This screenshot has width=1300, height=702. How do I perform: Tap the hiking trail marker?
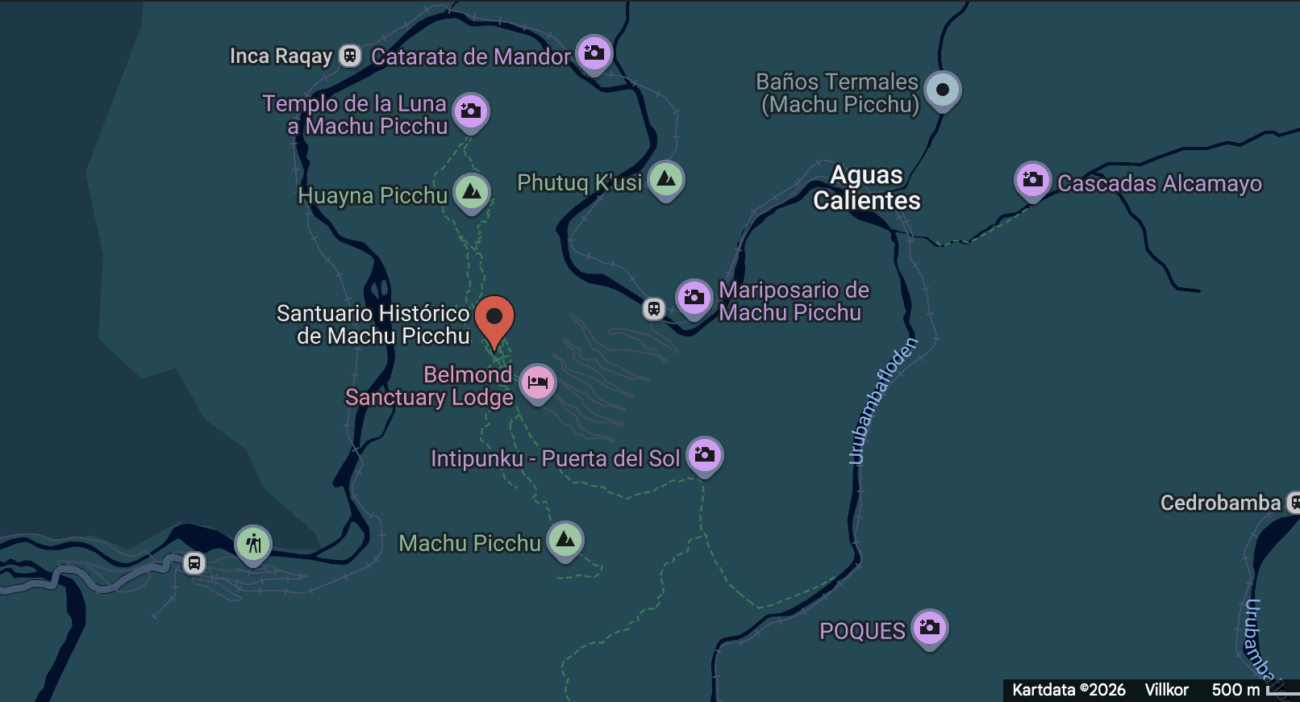(x=253, y=544)
